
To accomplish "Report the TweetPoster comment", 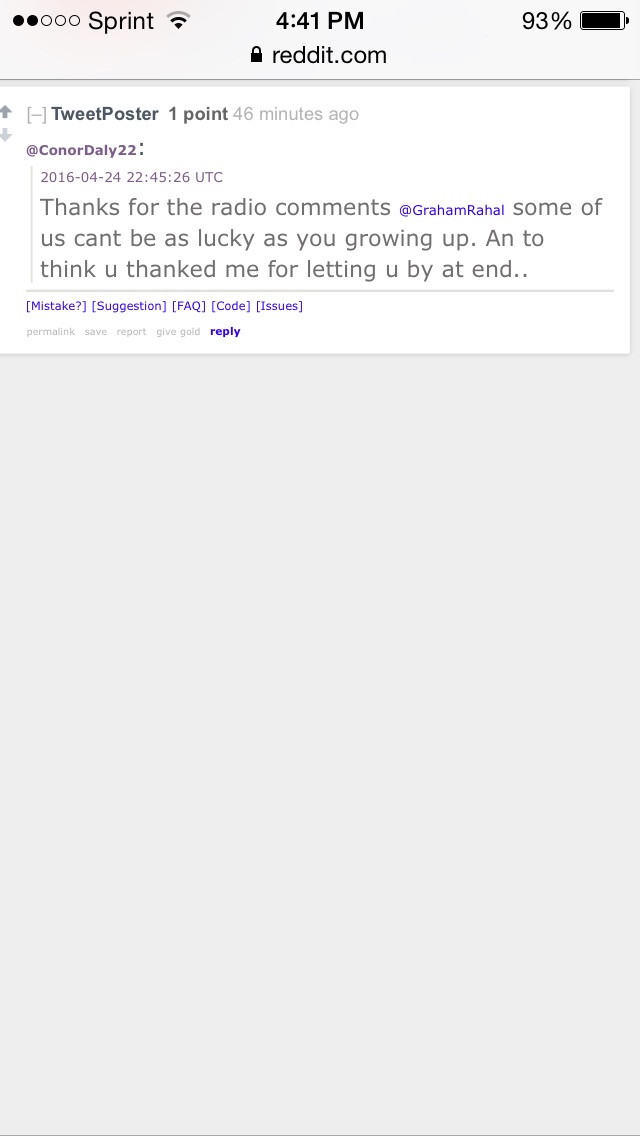I will click(131, 332).
